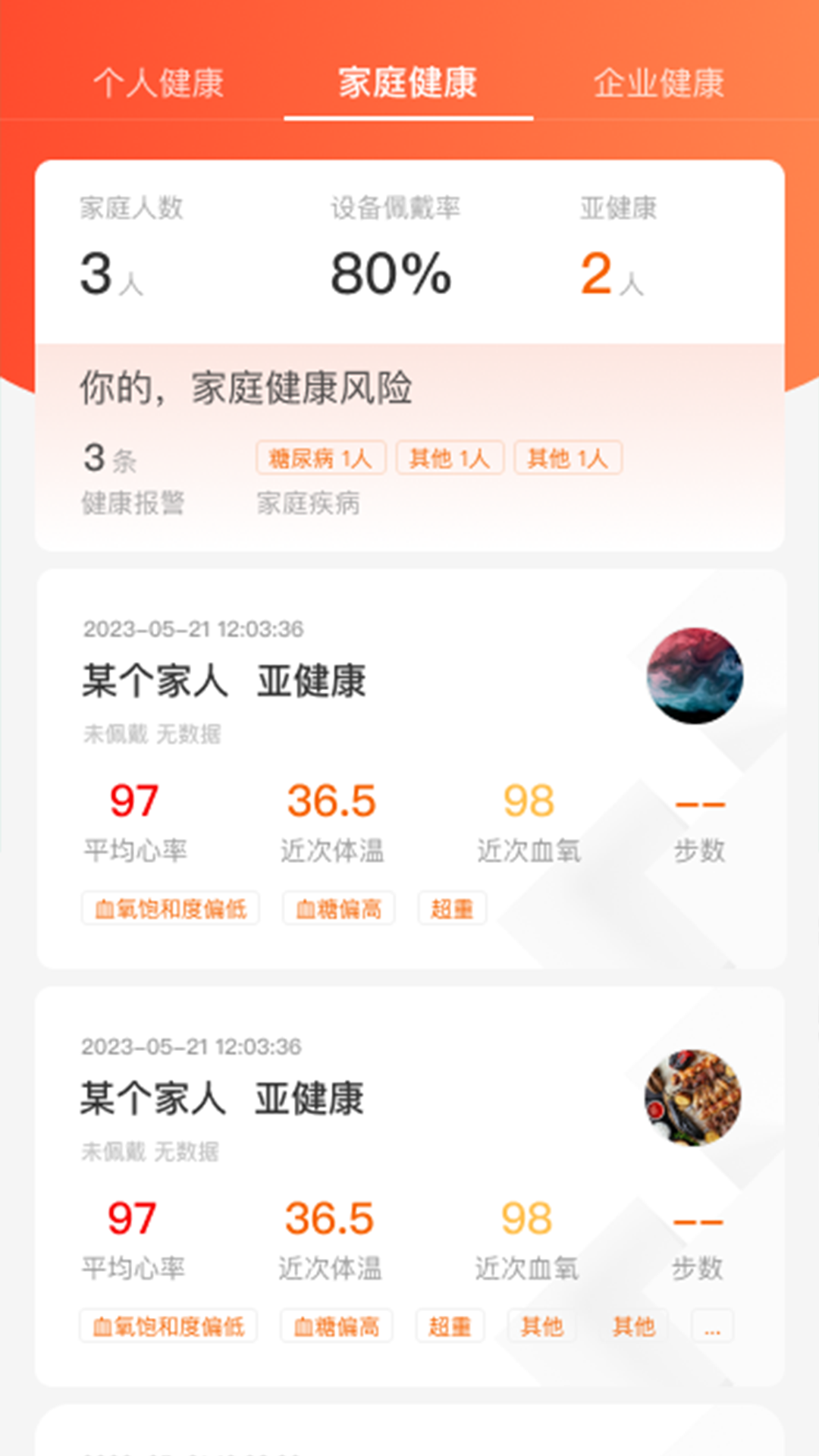
Task: Select the active 家庭健康 tab
Action: pos(409,84)
